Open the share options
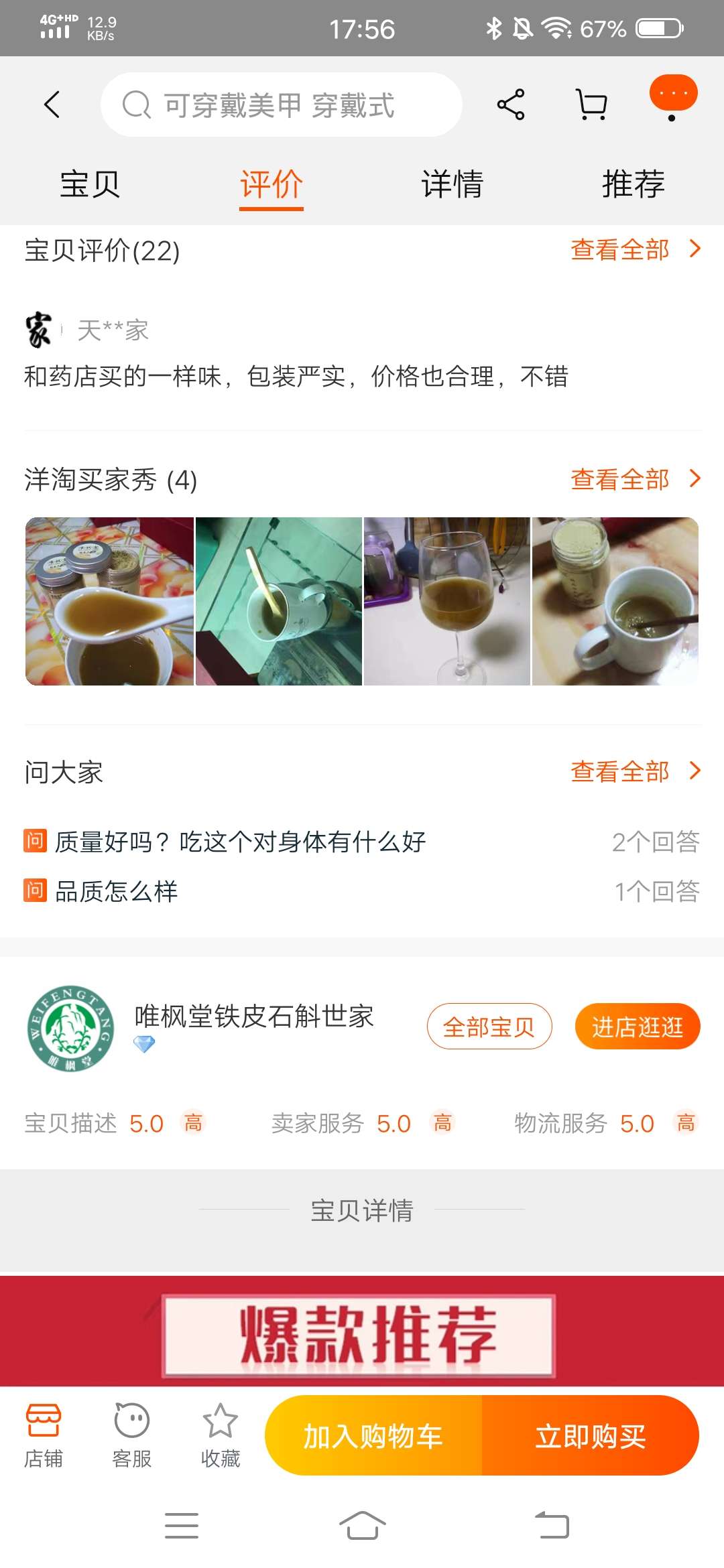 pyautogui.click(x=509, y=104)
